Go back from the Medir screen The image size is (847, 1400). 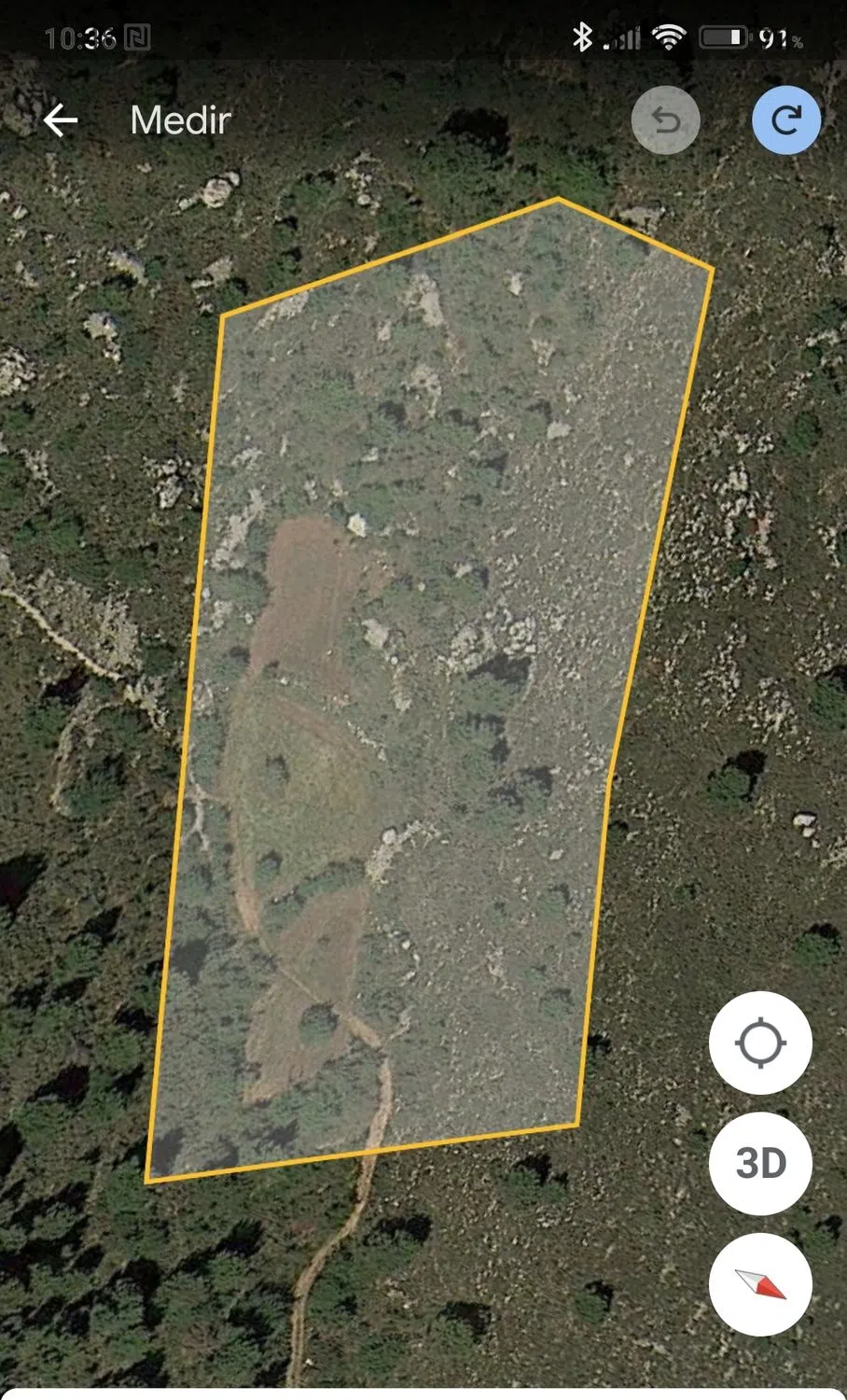[x=61, y=120]
